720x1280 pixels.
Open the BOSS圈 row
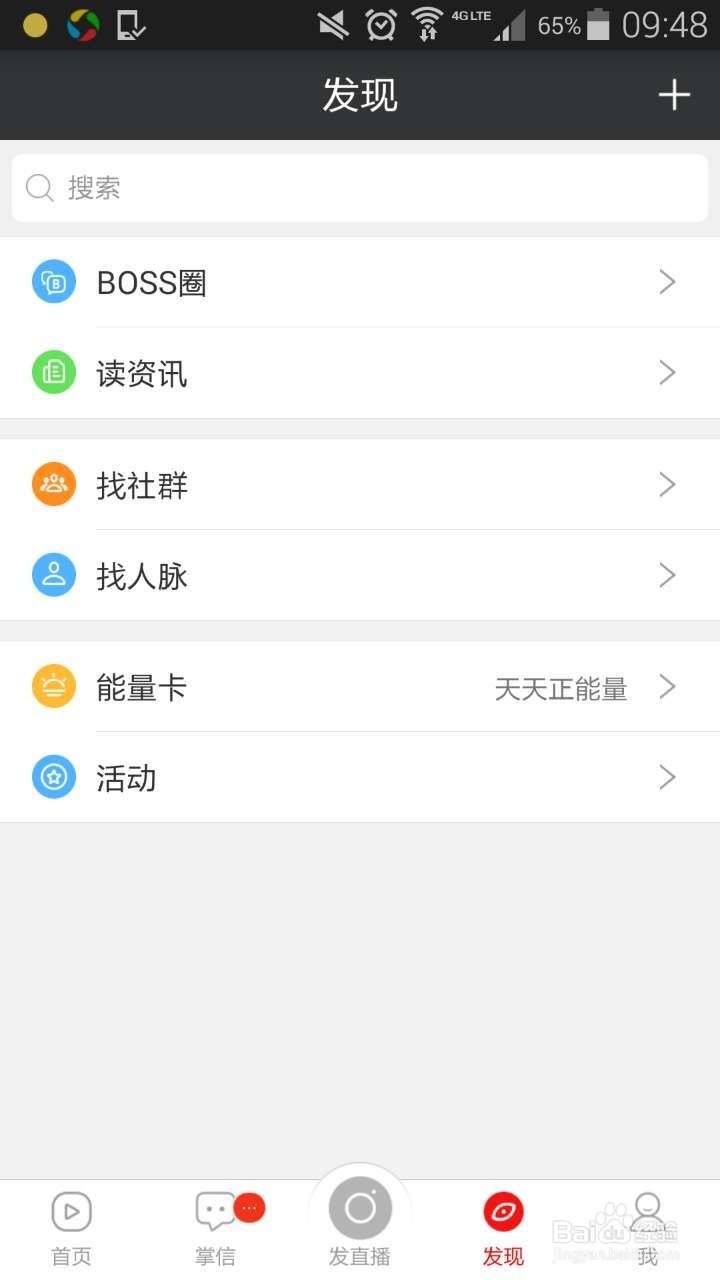[360, 282]
